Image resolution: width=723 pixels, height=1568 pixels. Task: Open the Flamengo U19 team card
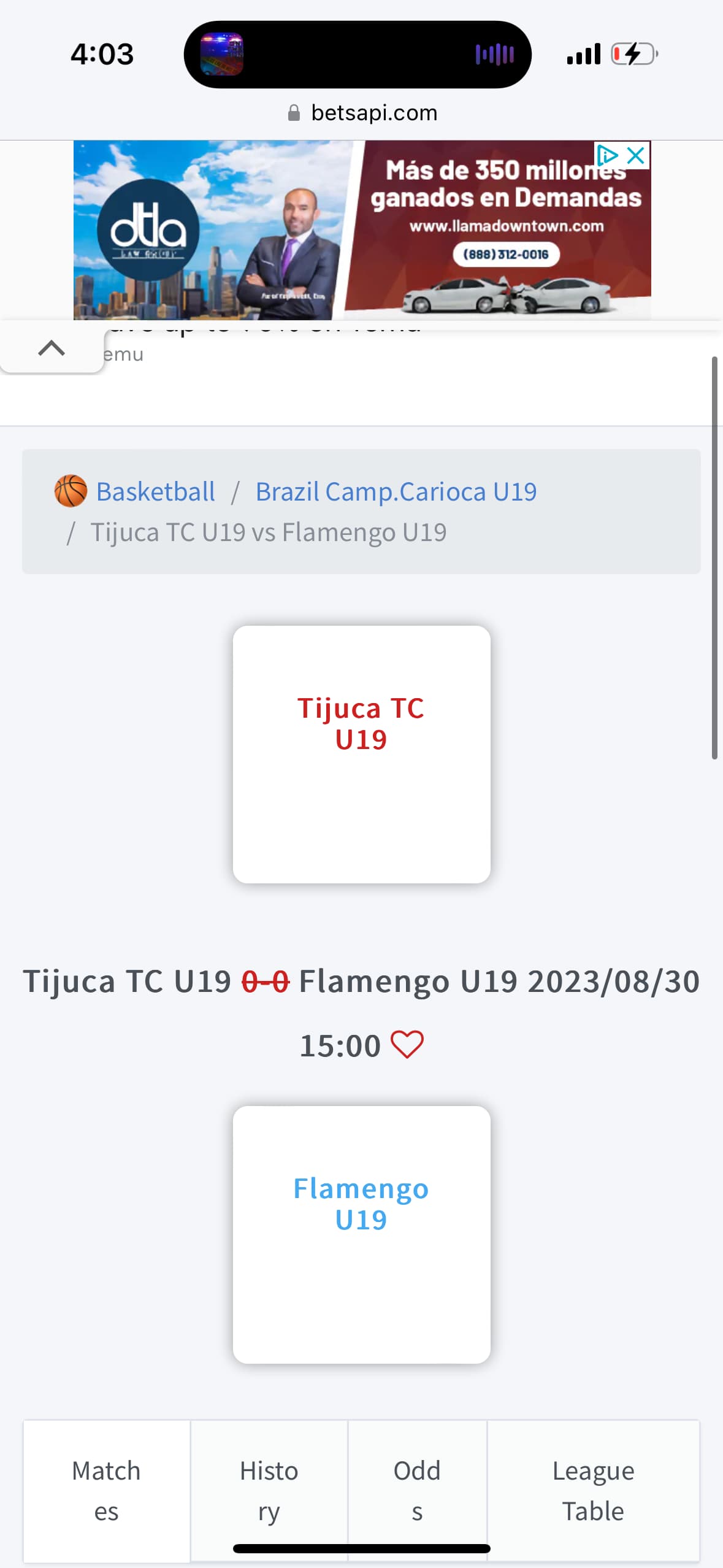[361, 1234]
